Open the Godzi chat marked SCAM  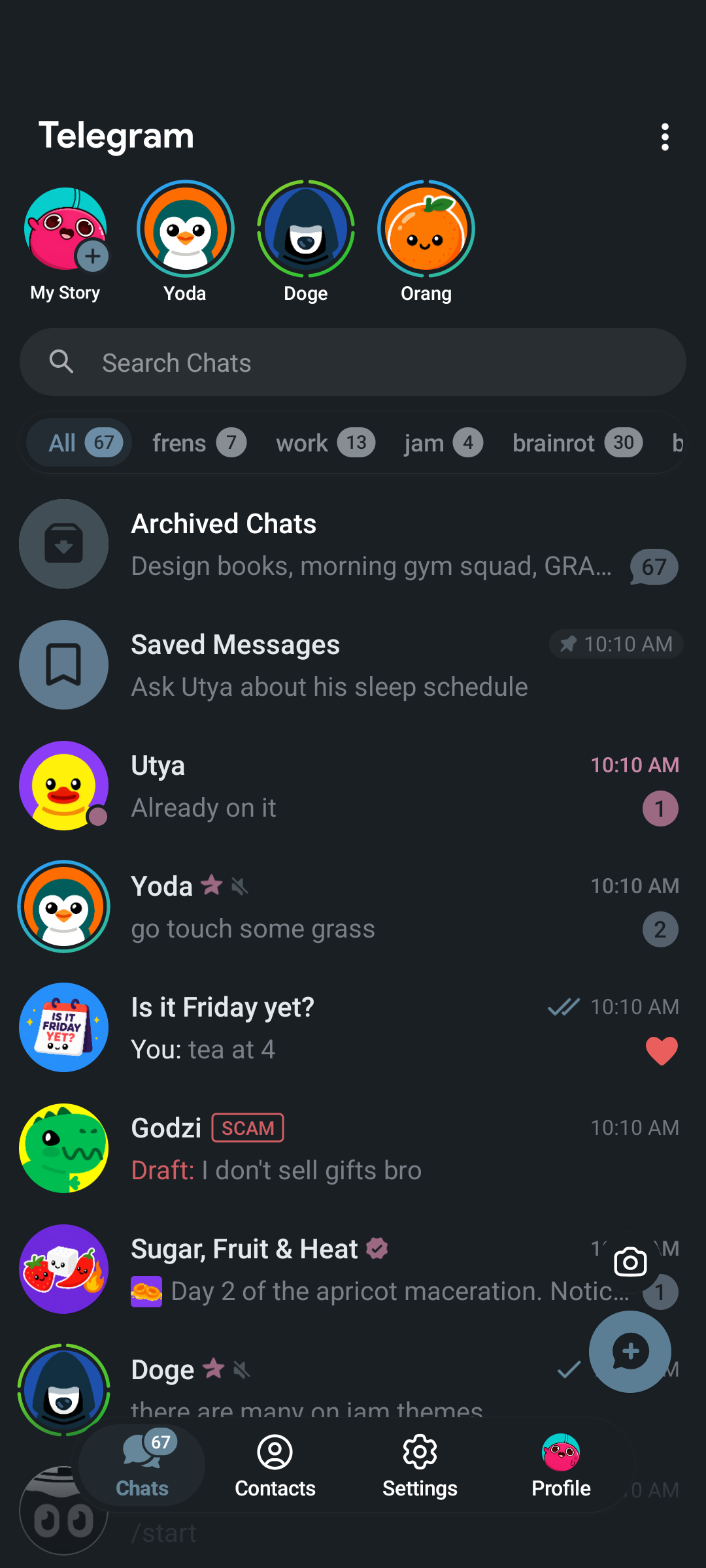tap(353, 1148)
